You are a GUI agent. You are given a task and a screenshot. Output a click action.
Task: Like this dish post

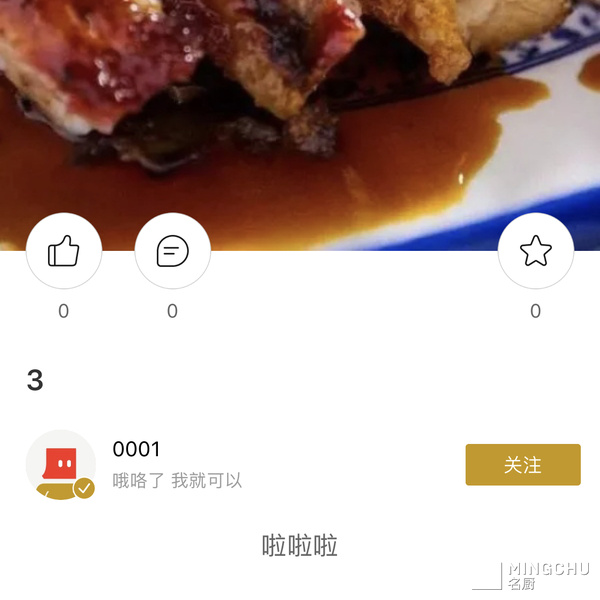[64, 251]
